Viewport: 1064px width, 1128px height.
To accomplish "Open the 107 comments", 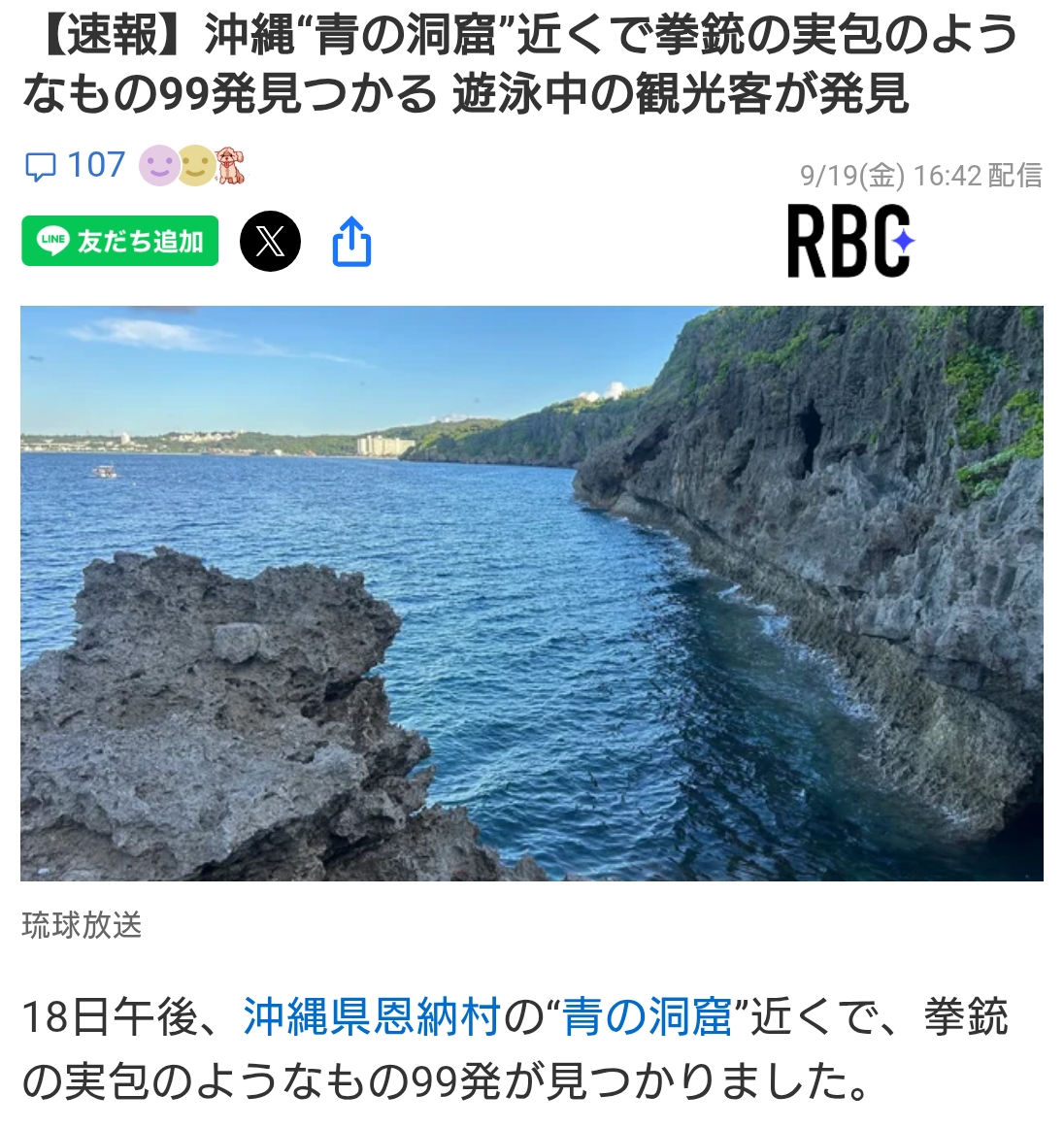I will pos(76,166).
